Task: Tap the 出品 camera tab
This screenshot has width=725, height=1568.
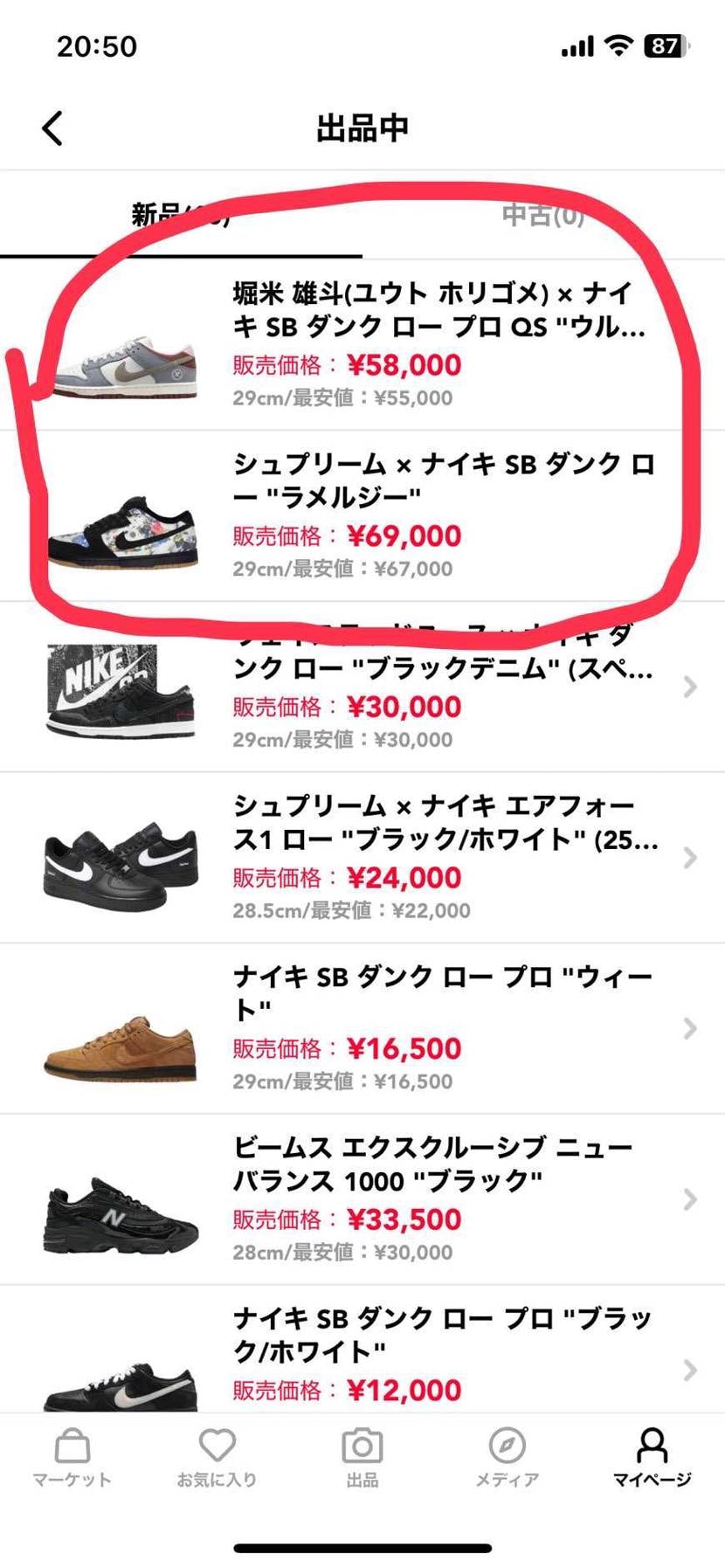Action: 362,1458
